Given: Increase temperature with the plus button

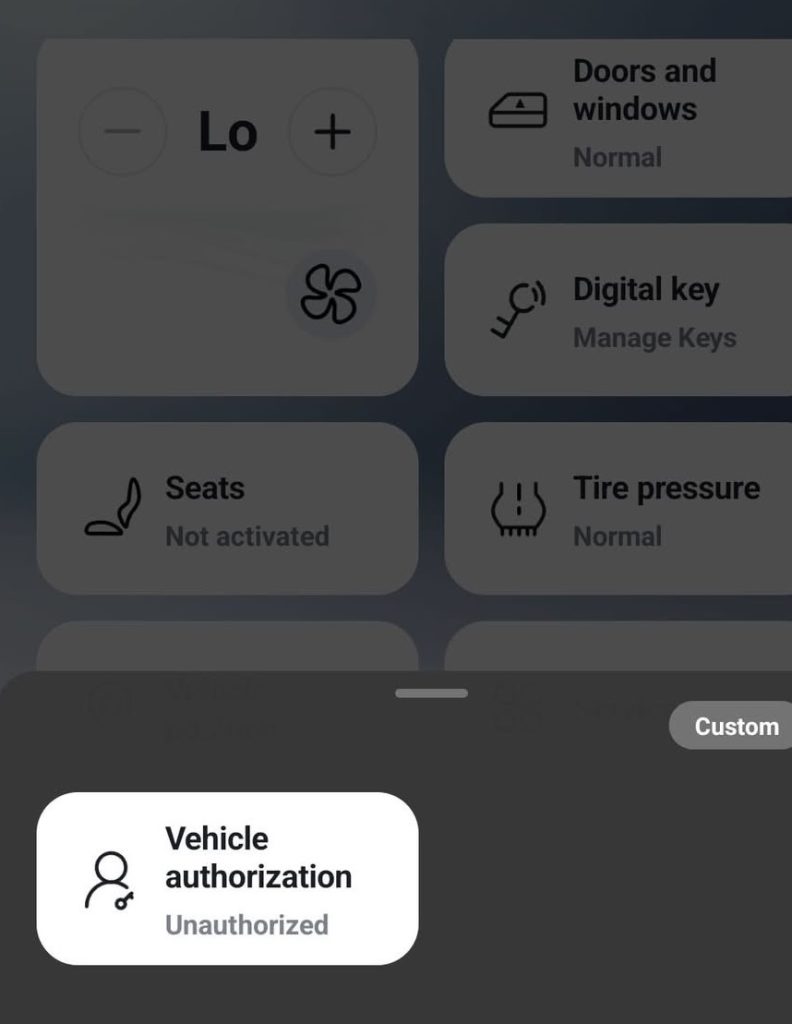Looking at the screenshot, I should tap(332, 132).
